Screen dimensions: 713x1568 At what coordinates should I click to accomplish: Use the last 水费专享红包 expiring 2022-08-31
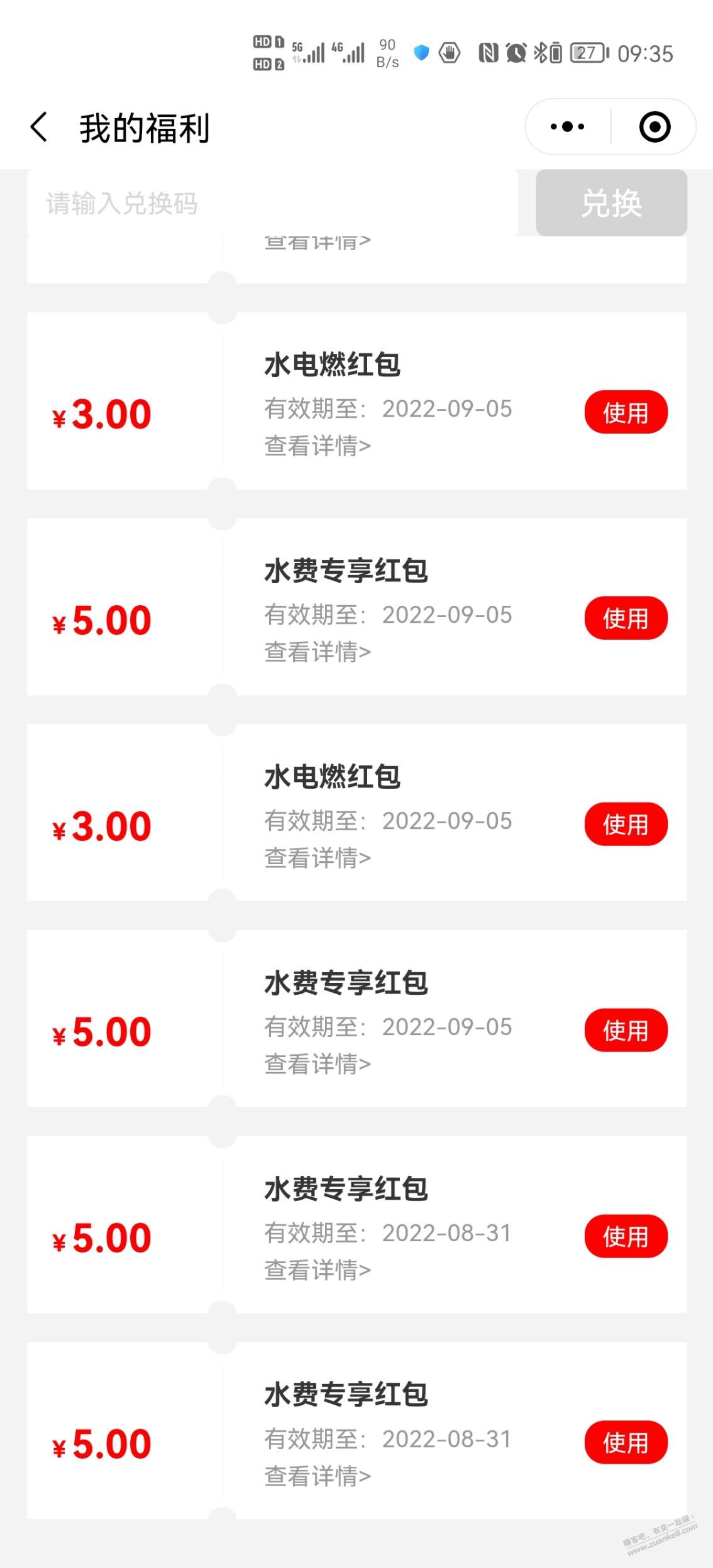click(x=626, y=1442)
